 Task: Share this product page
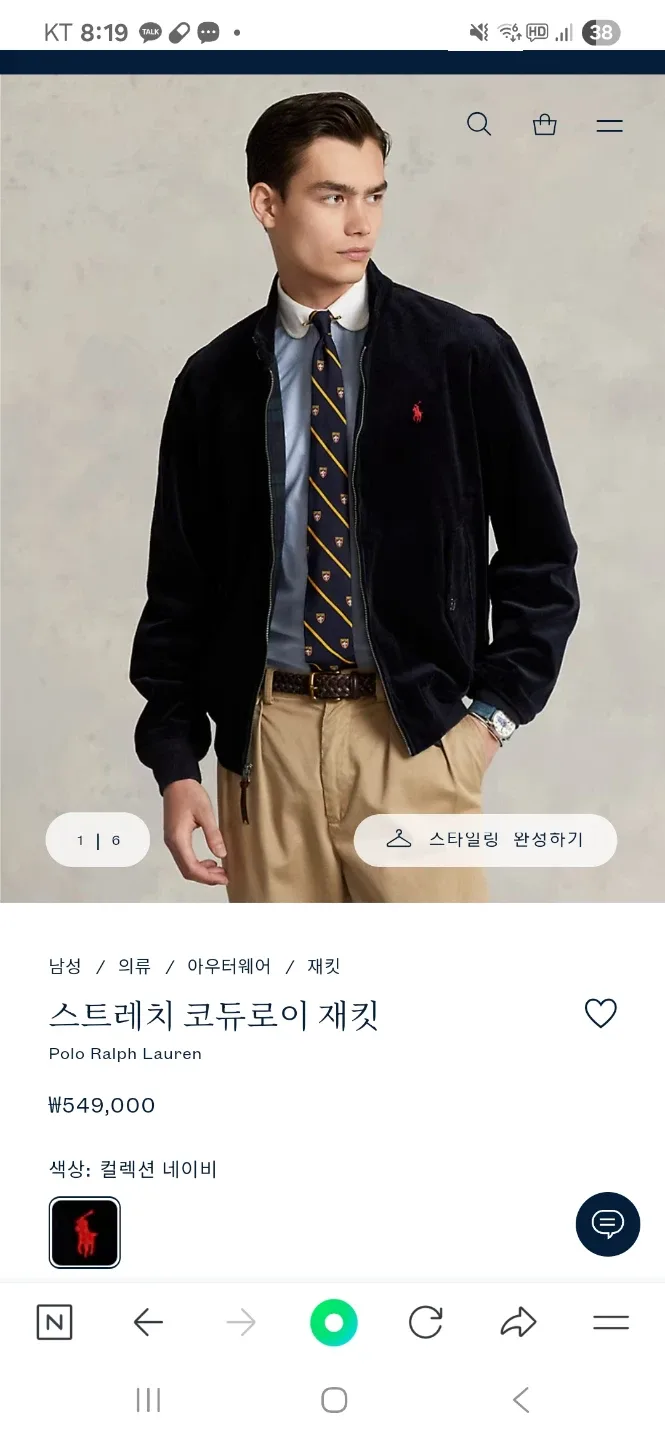click(x=518, y=1323)
